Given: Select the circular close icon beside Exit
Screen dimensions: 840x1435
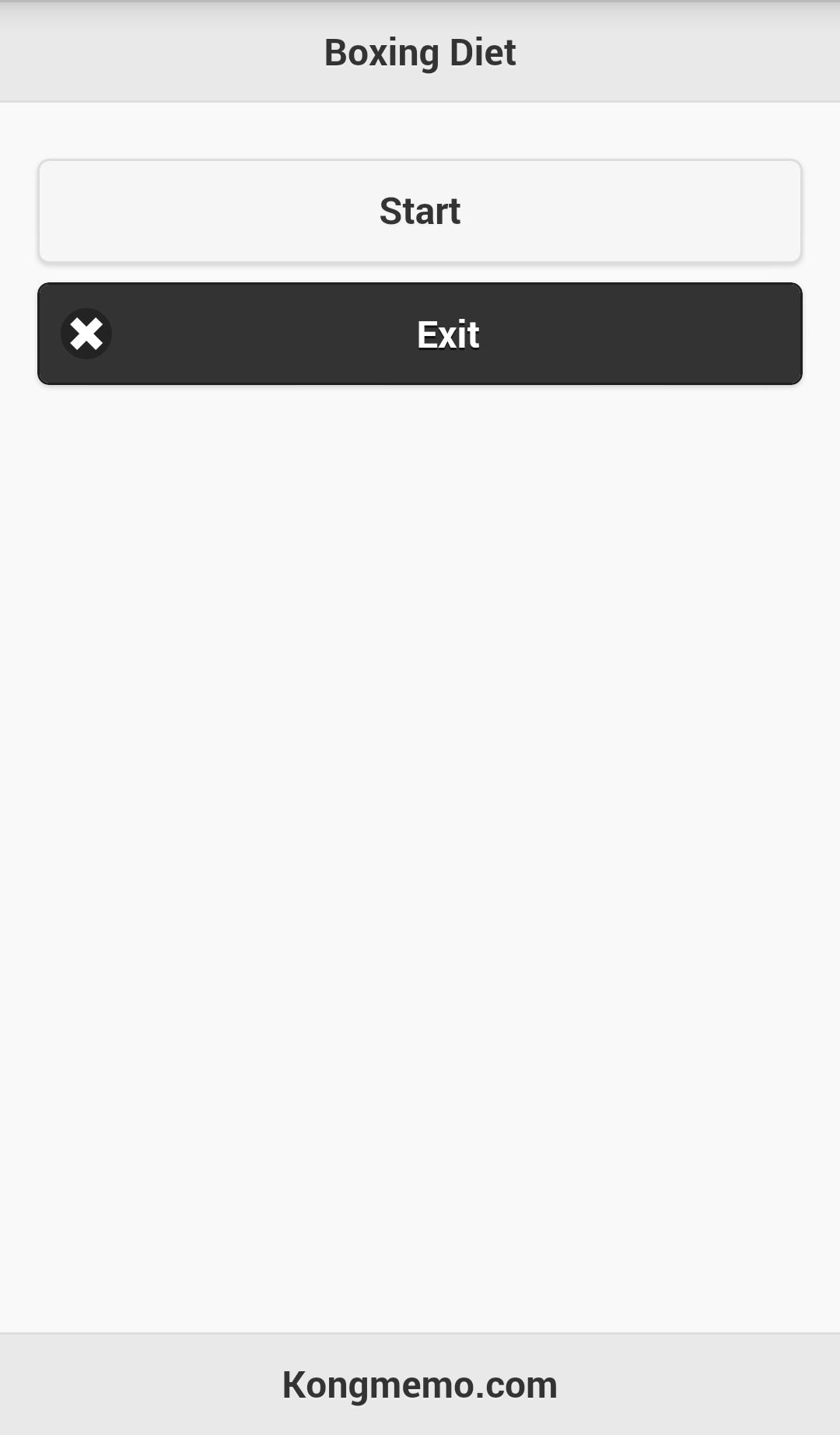Looking at the screenshot, I should [x=86, y=333].
